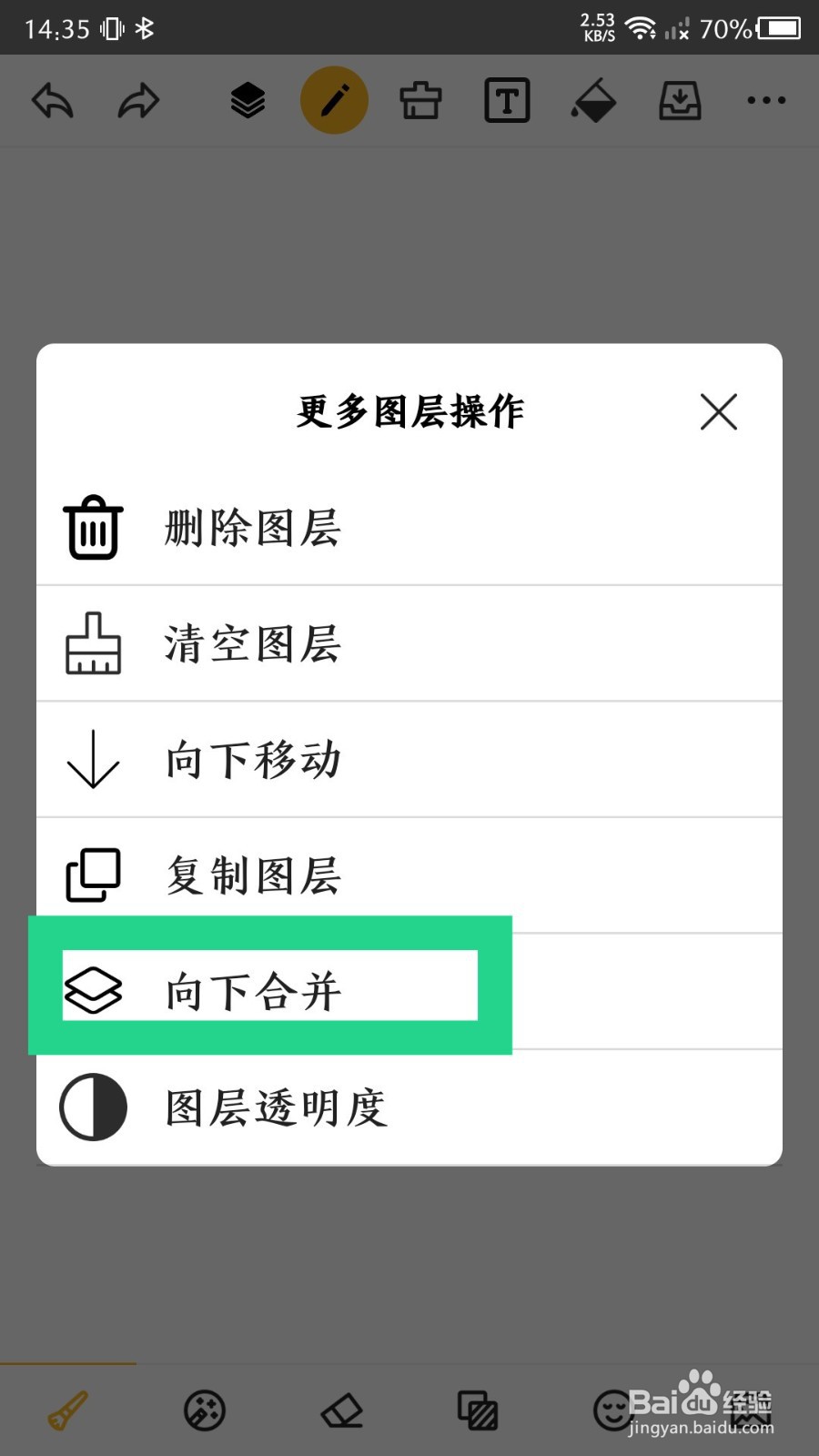Select the paint bucket fill tool
Screen dimensions: 819x1456
pos(593,100)
